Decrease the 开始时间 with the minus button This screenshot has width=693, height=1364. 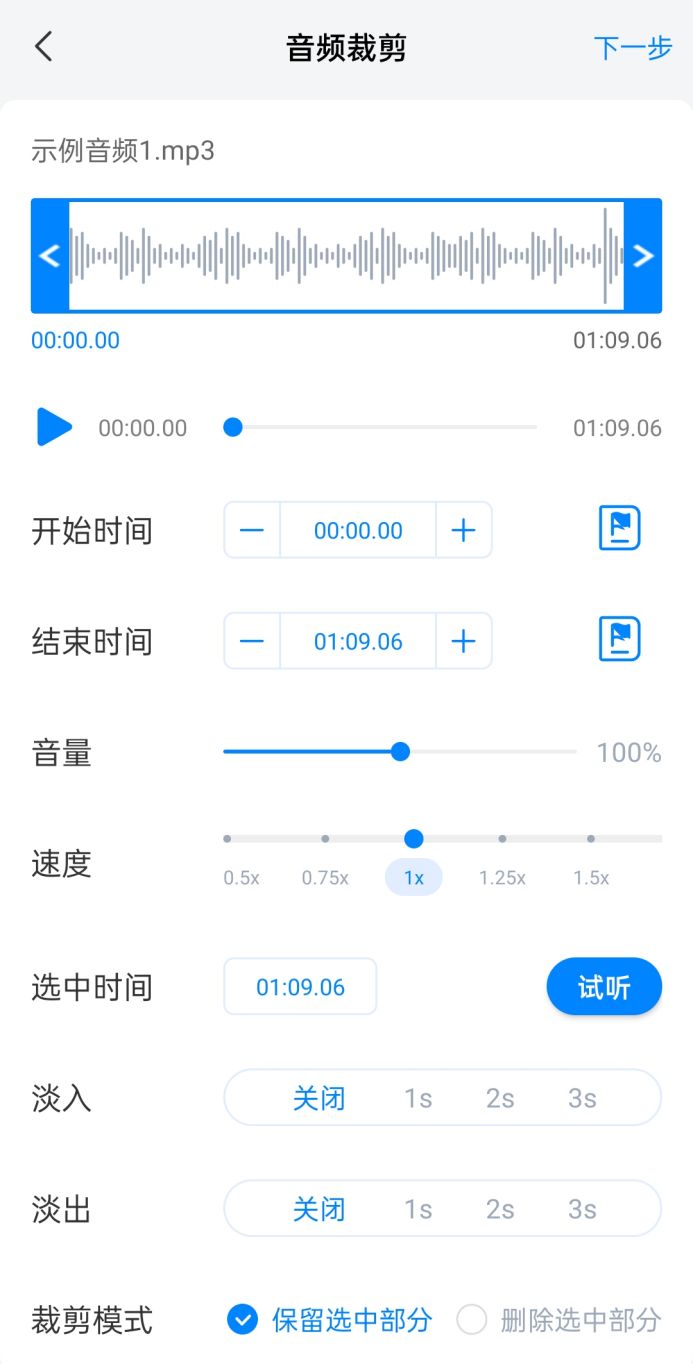click(252, 530)
